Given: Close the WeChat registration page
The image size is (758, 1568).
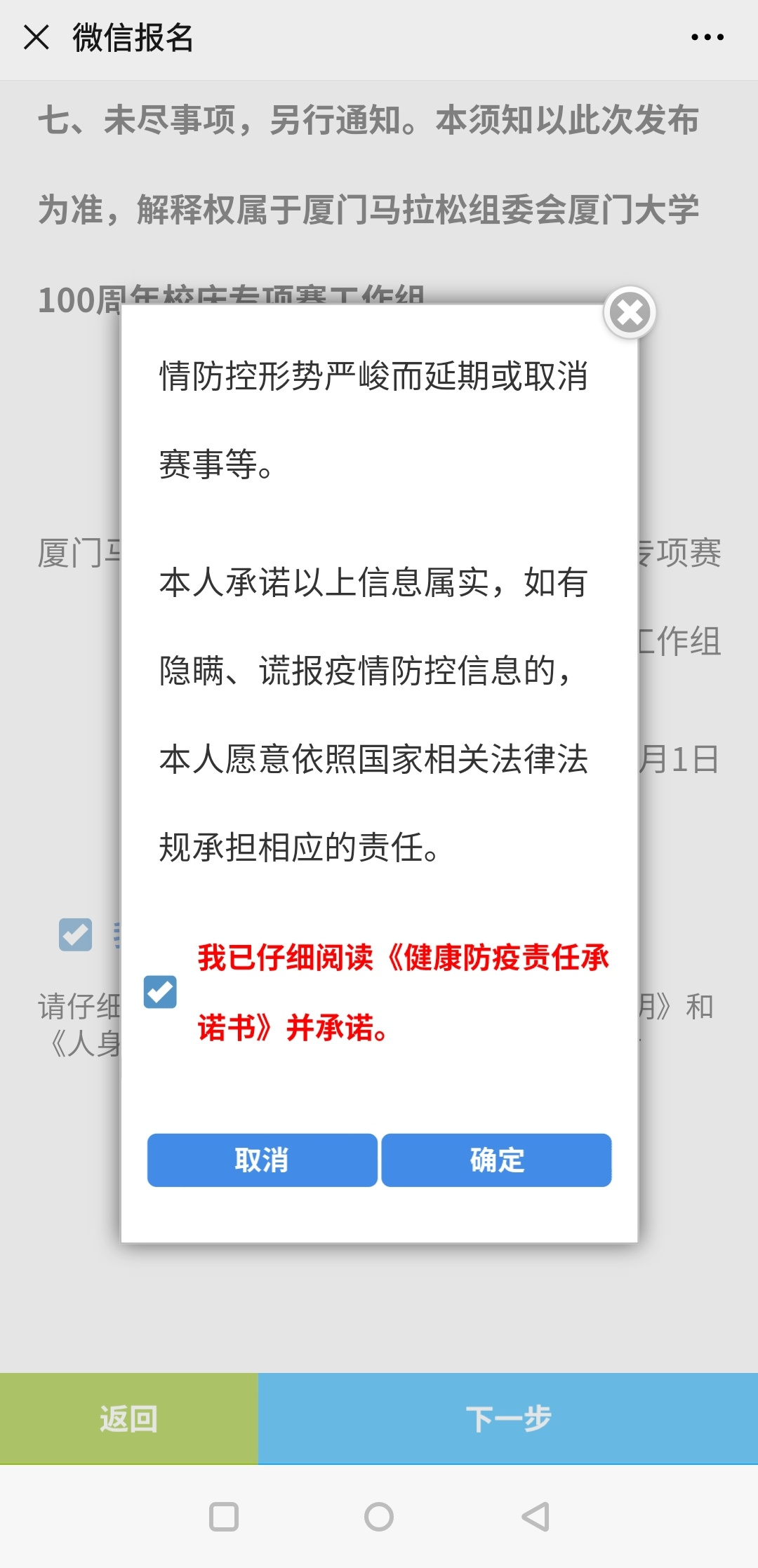Looking at the screenshot, I should tap(36, 38).
